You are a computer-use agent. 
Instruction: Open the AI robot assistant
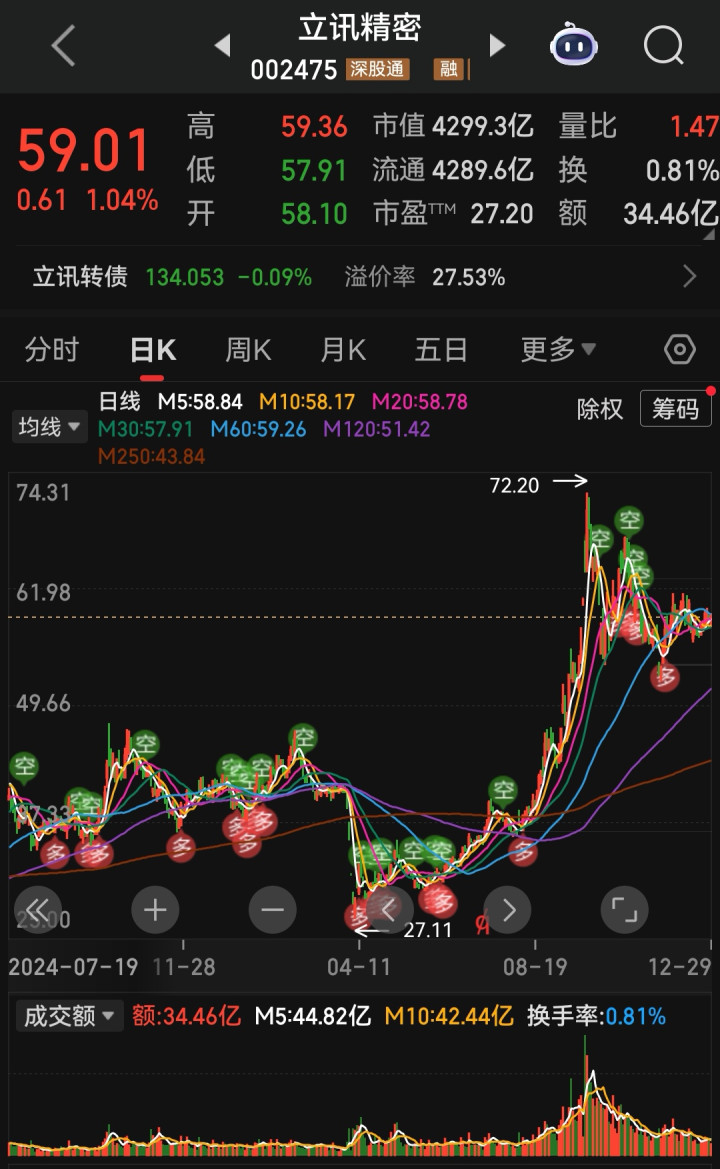point(574,45)
